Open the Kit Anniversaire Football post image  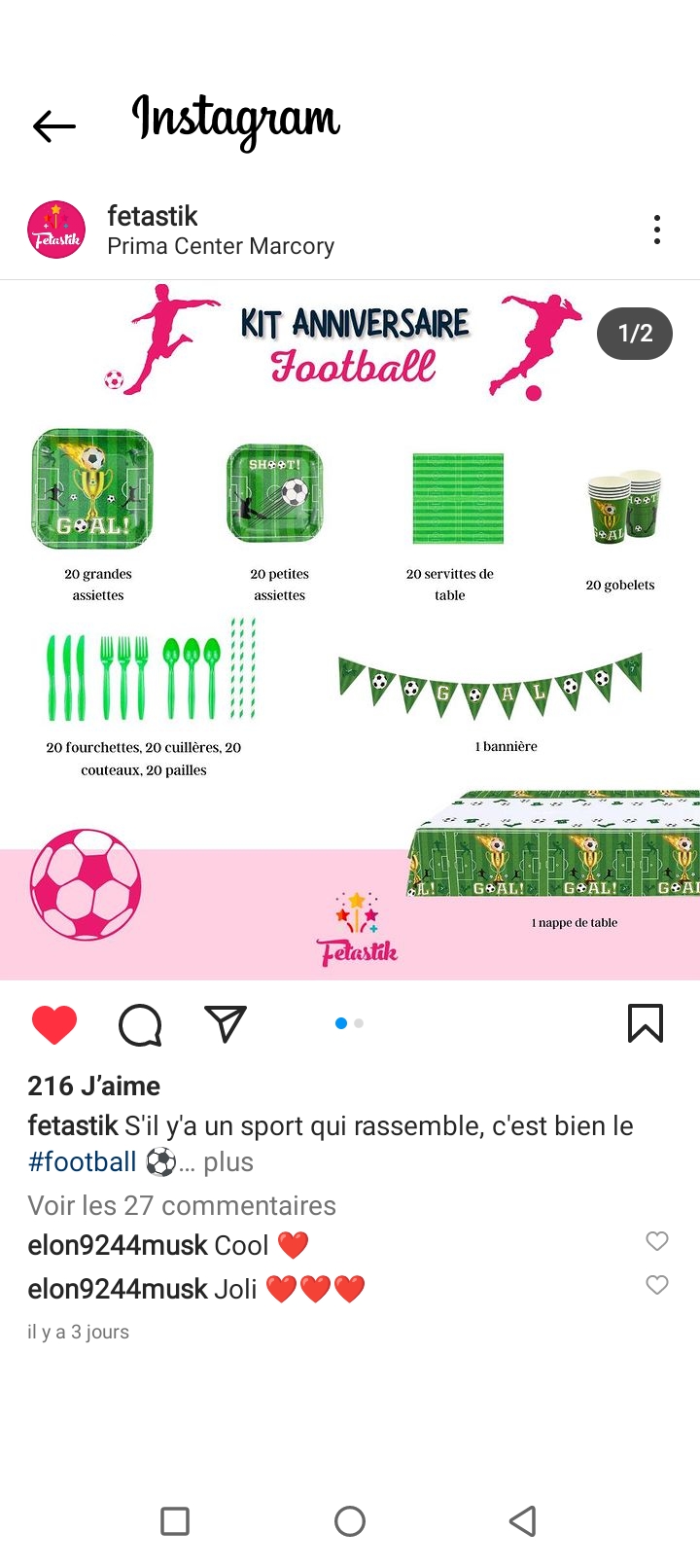pyautogui.click(x=350, y=630)
